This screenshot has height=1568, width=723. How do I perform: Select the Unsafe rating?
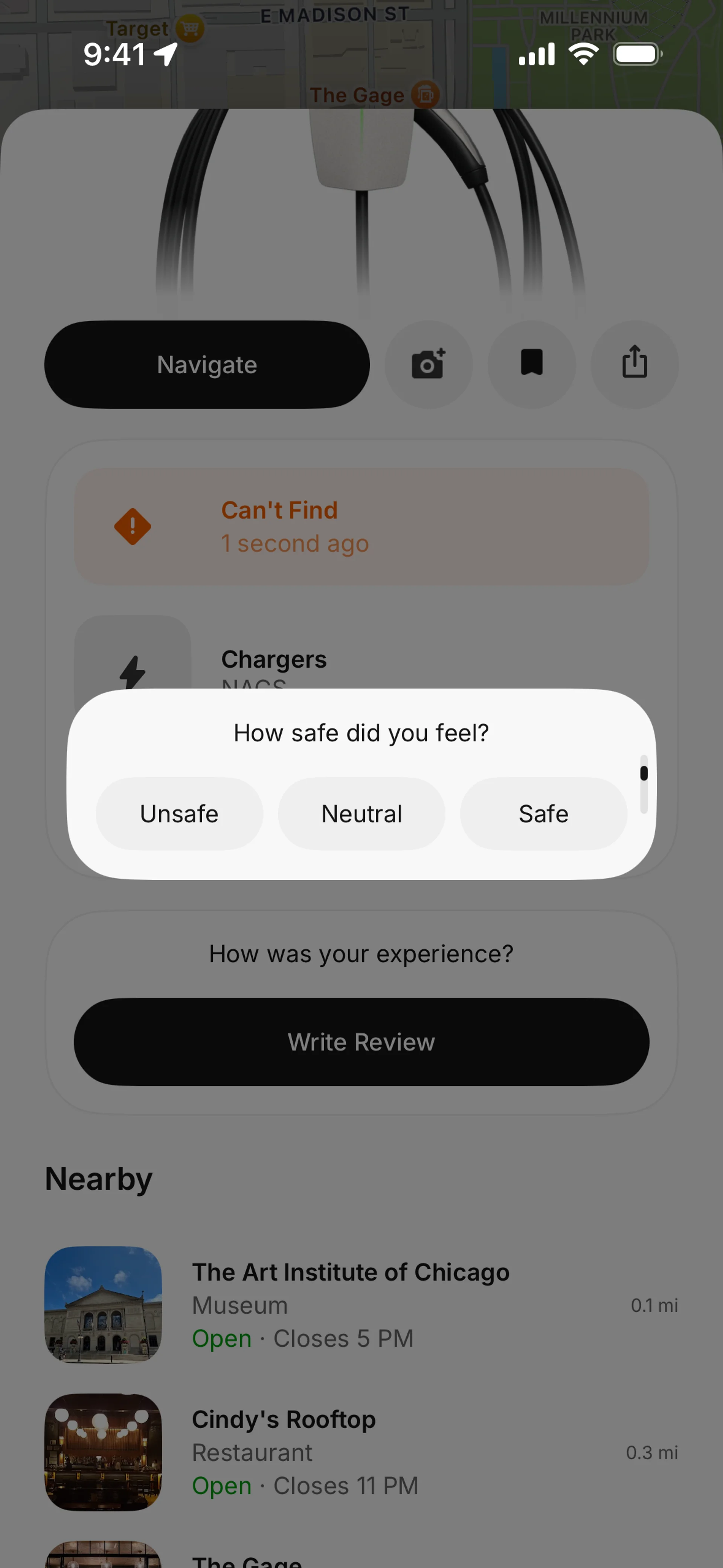coord(179,813)
